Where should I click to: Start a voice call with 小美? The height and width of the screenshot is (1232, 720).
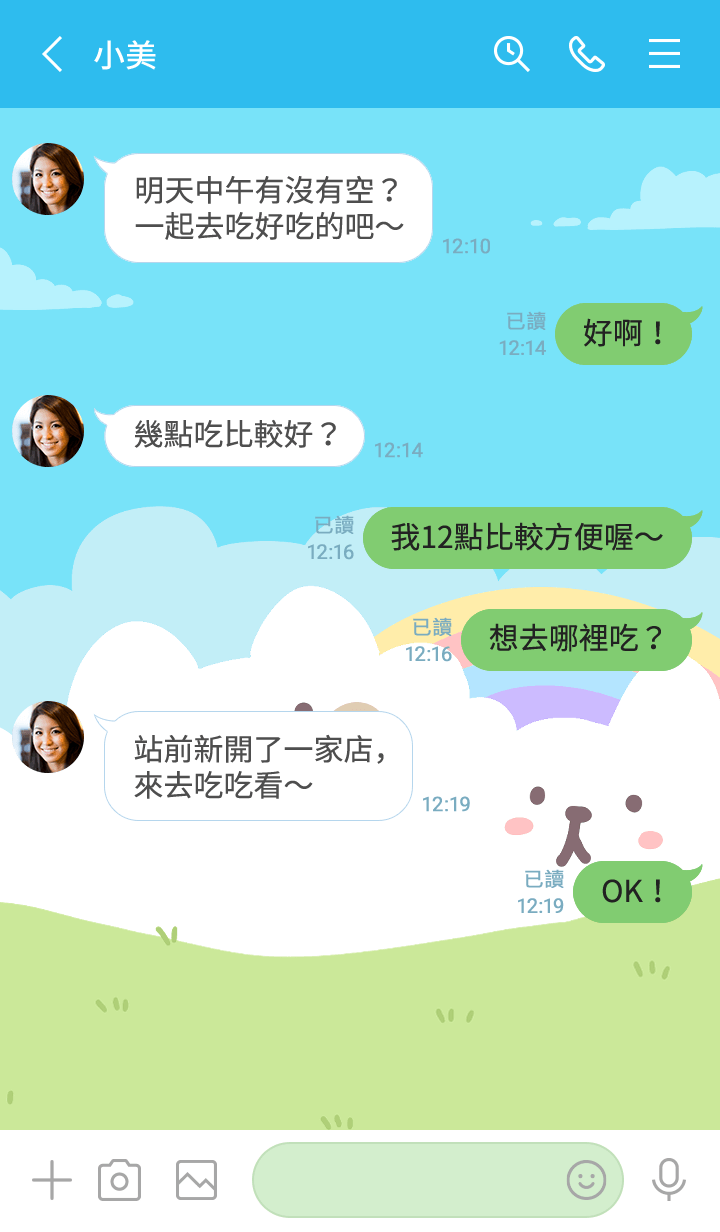tap(587, 54)
